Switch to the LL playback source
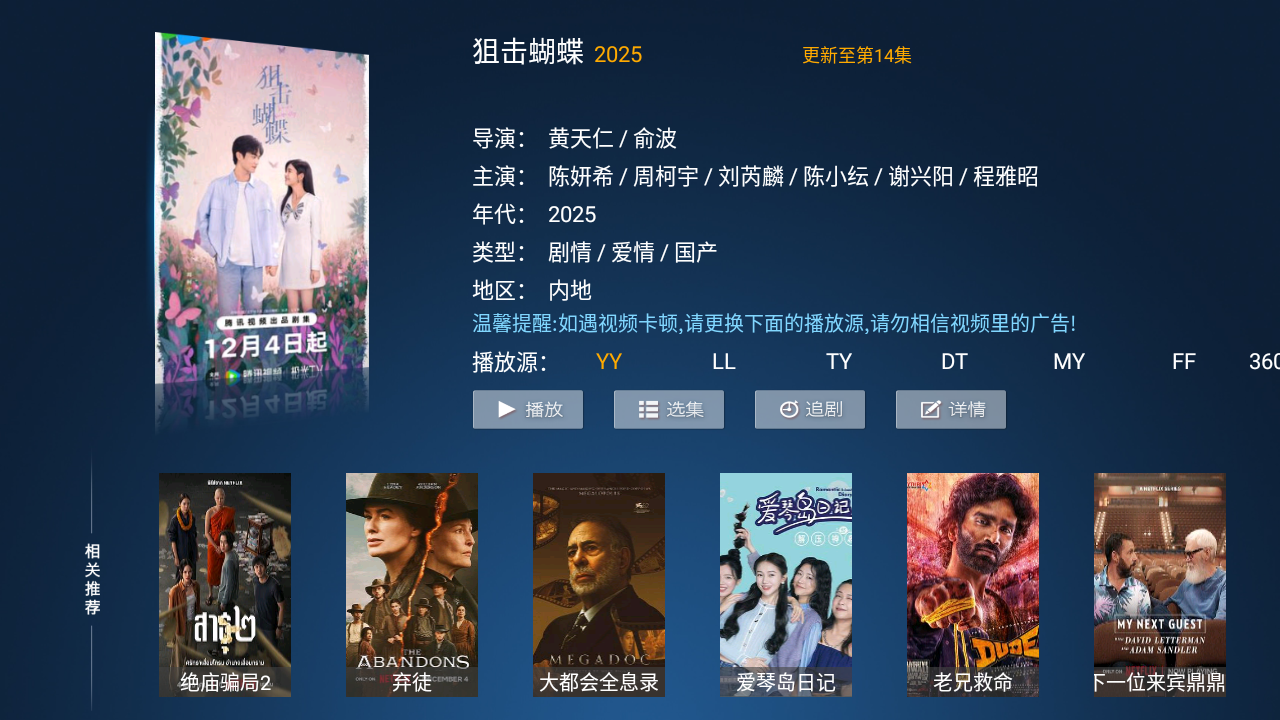The height and width of the screenshot is (720, 1280). [x=724, y=362]
